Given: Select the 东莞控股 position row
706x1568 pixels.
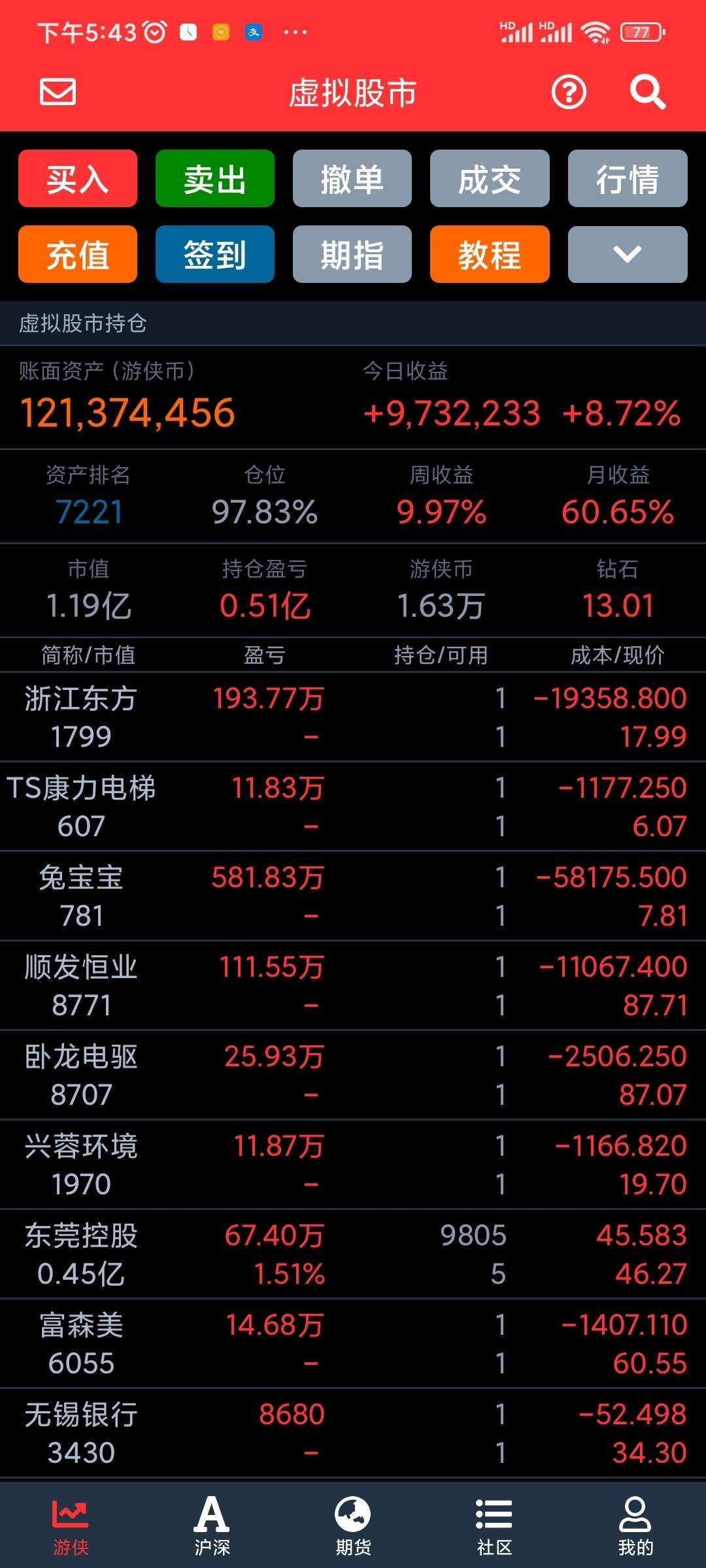Looking at the screenshot, I should [x=353, y=1254].
